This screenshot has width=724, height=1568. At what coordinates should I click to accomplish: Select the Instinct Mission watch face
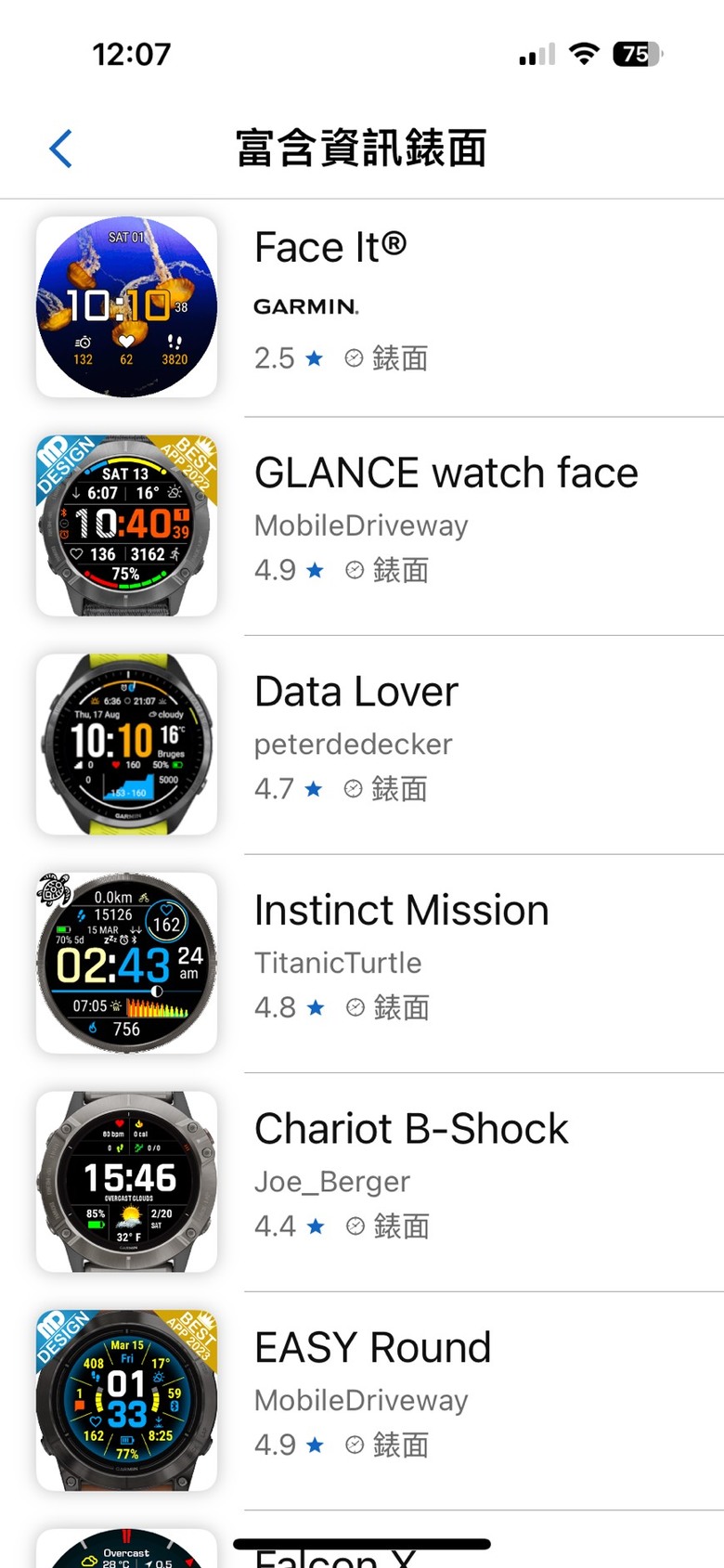coord(362,964)
